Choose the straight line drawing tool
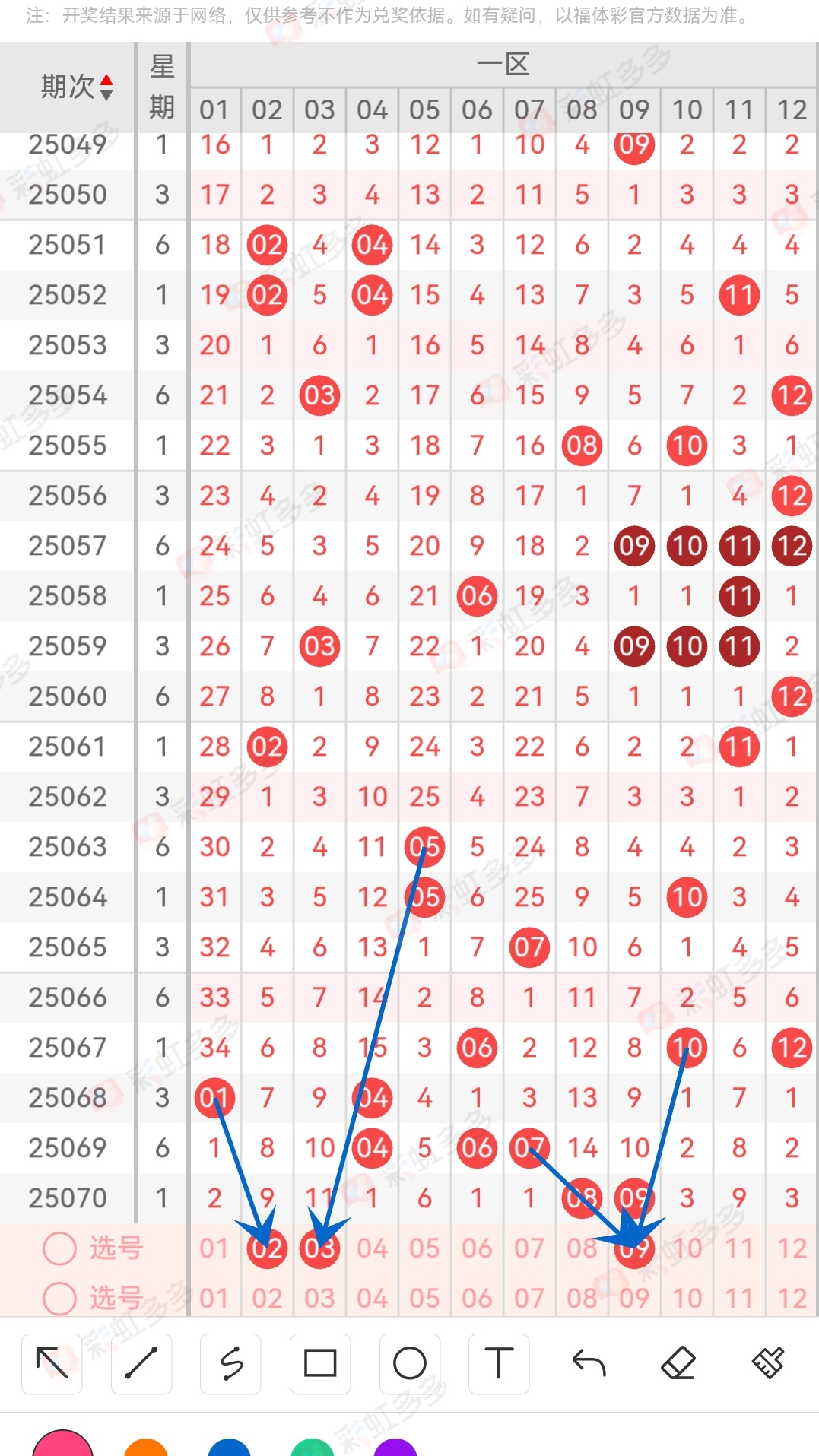Screen dimensions: 819x1456 click(x=141, y=1363)
